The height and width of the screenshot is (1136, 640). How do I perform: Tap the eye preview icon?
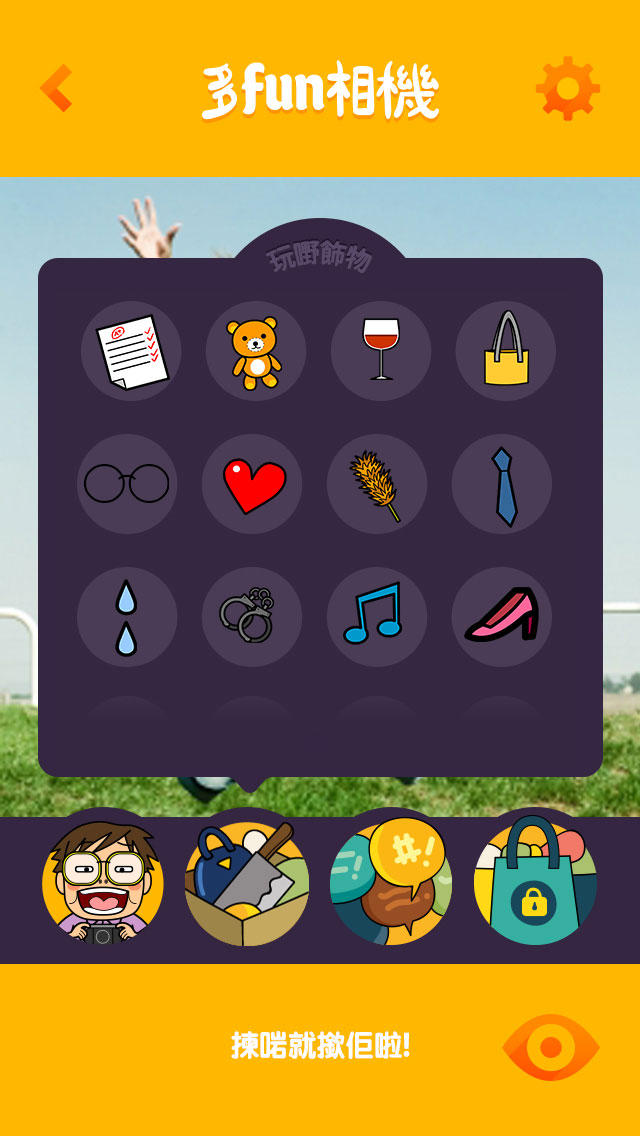[x=551, y=1048]
